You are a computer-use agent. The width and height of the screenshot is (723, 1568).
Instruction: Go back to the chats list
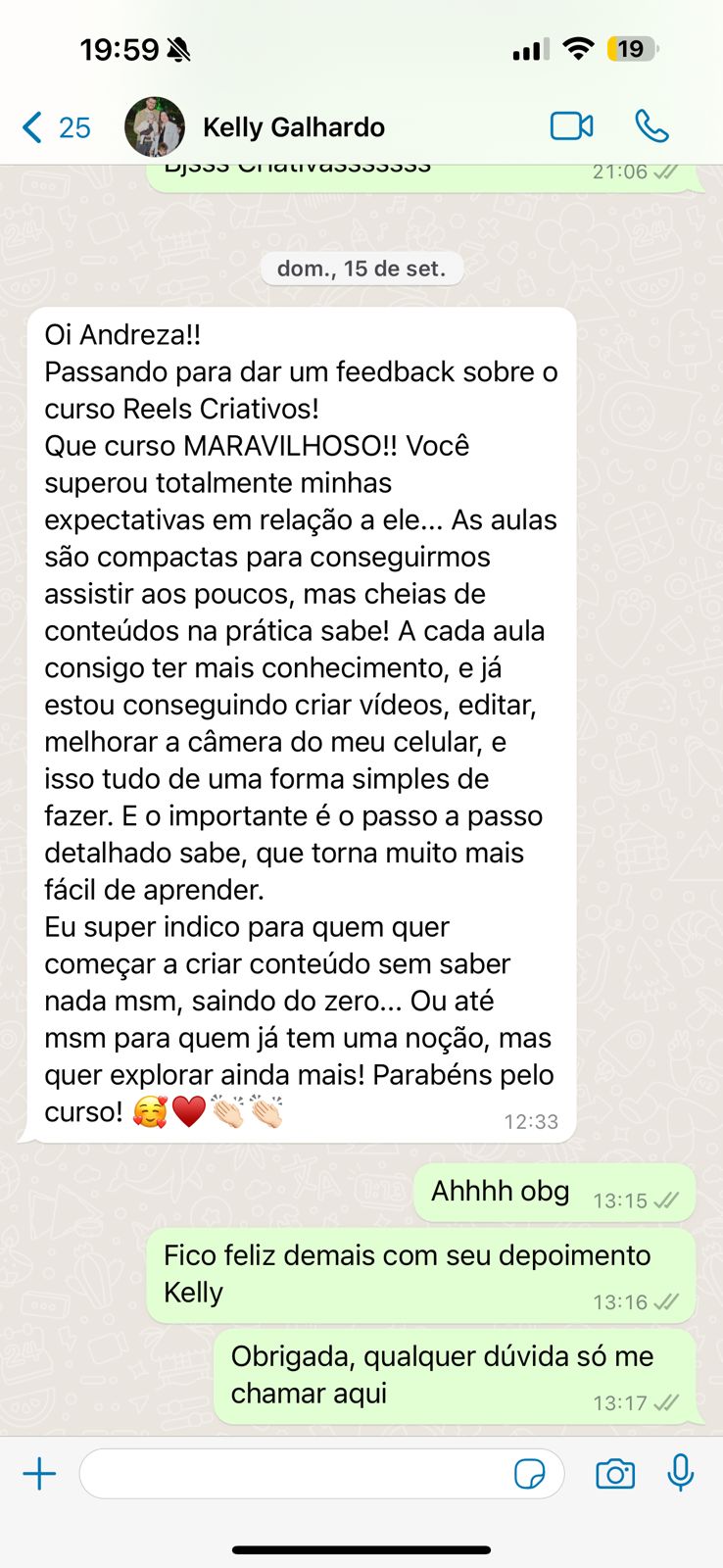[54, 127]
